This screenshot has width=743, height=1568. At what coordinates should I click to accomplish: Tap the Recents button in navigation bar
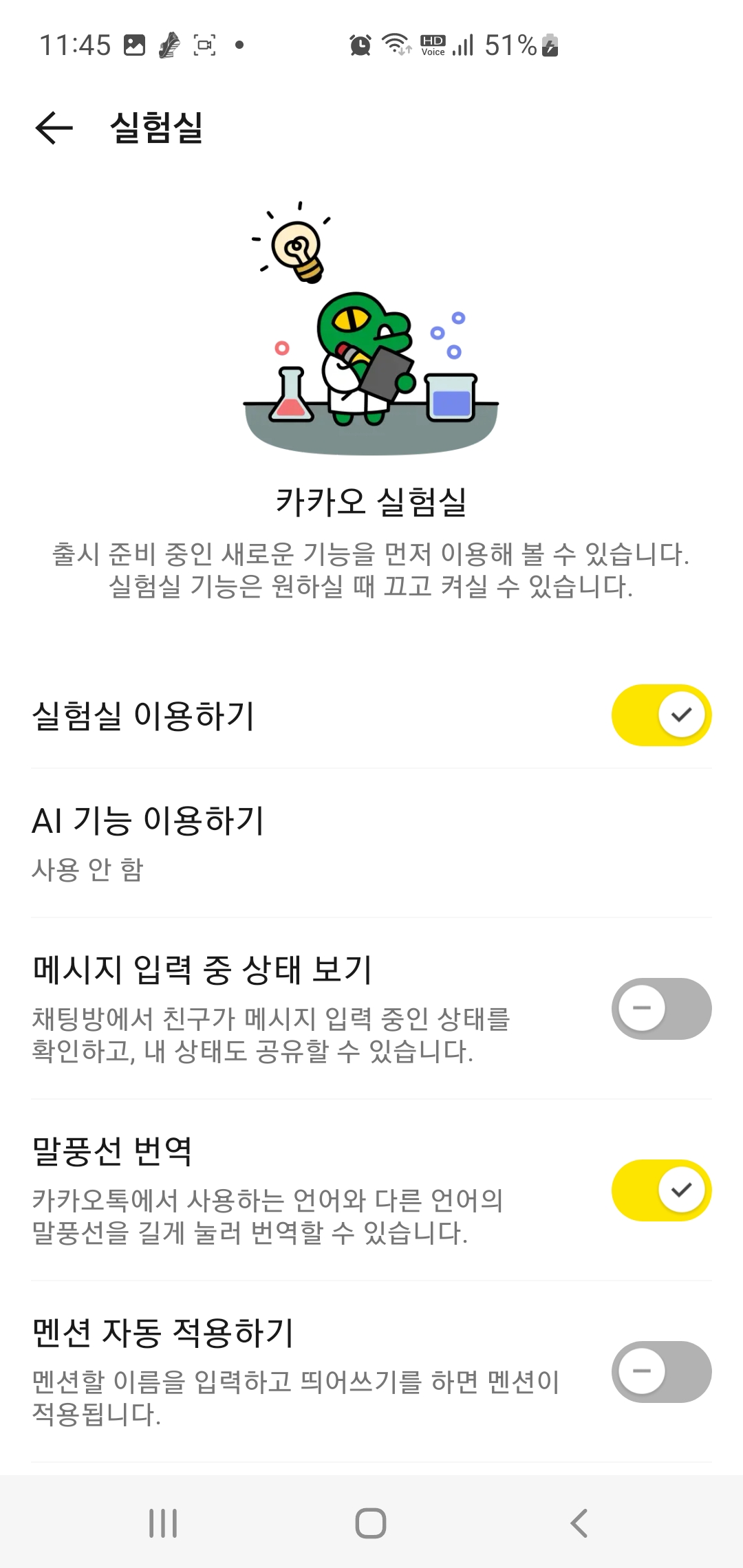163,1521
